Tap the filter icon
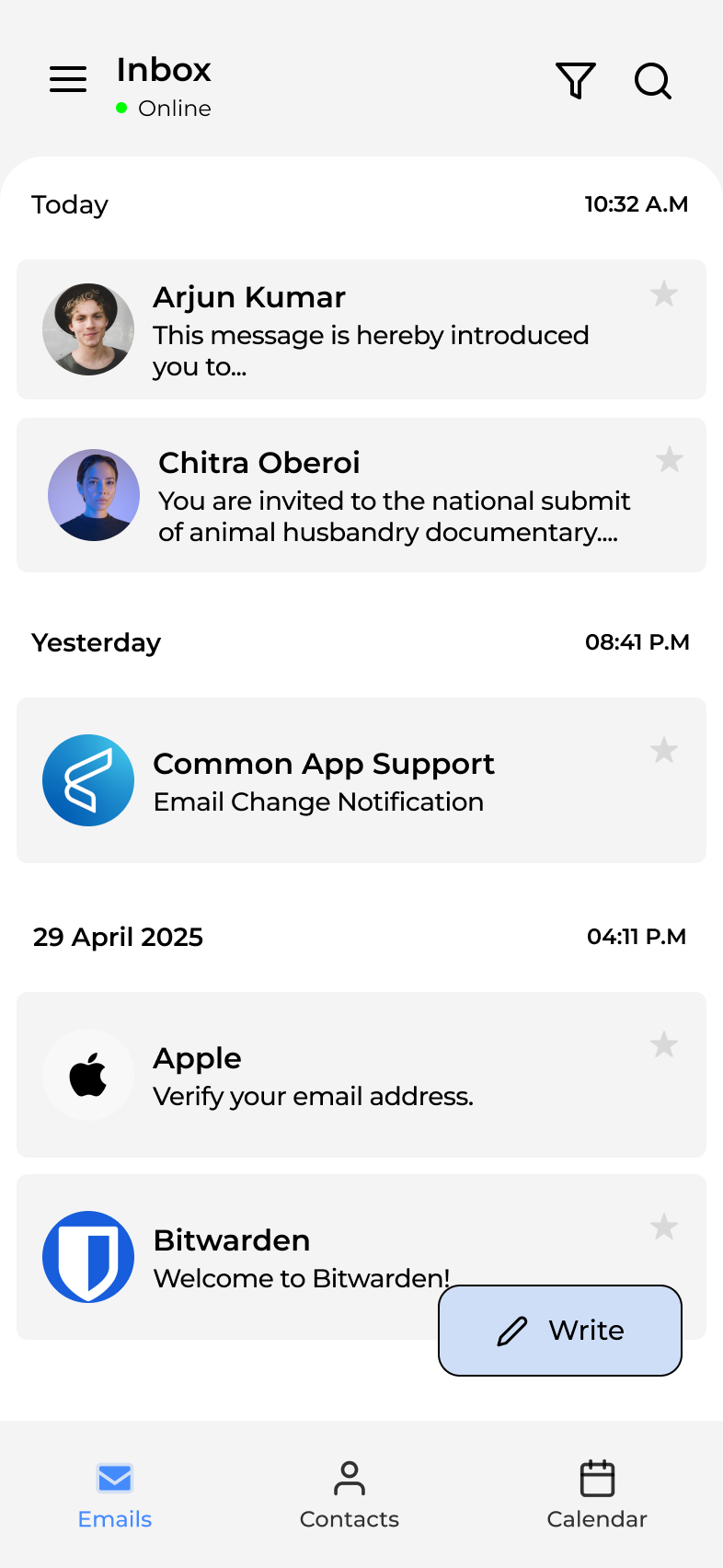 pos(575,81)
